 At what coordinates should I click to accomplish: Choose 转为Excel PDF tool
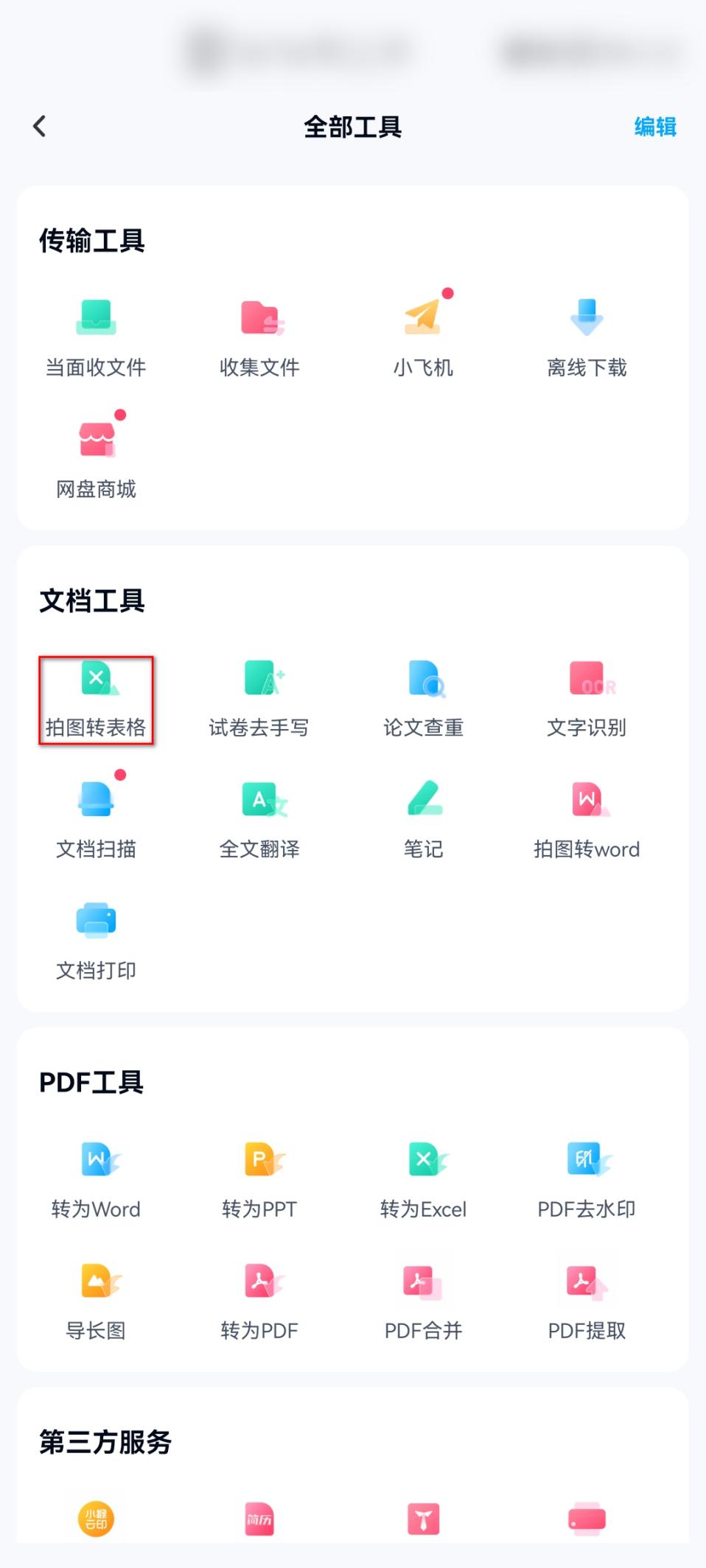click(423, 1179)
